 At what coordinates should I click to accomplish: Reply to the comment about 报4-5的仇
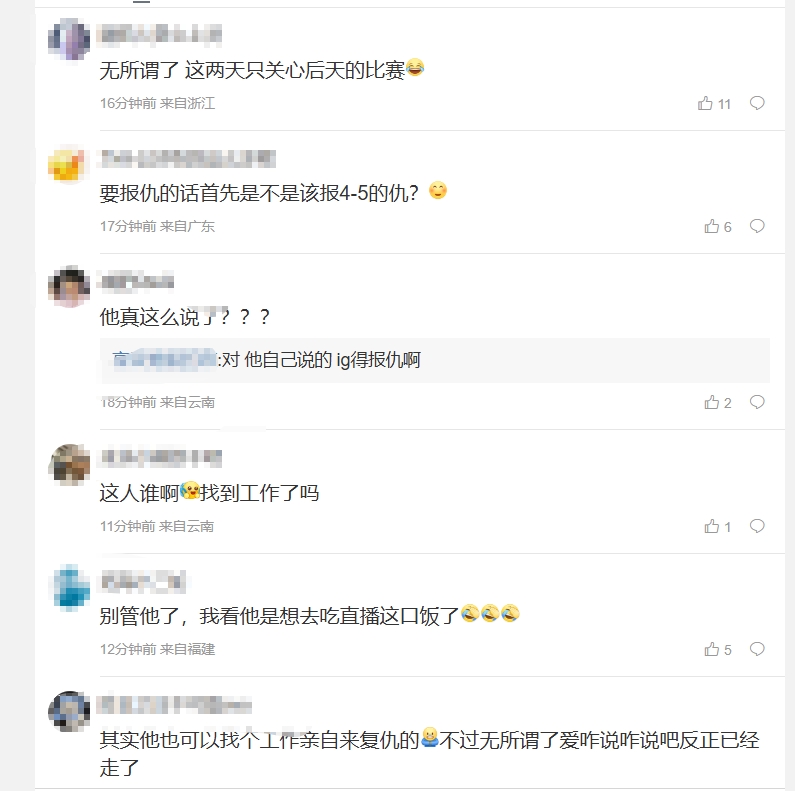coord(757,227)
